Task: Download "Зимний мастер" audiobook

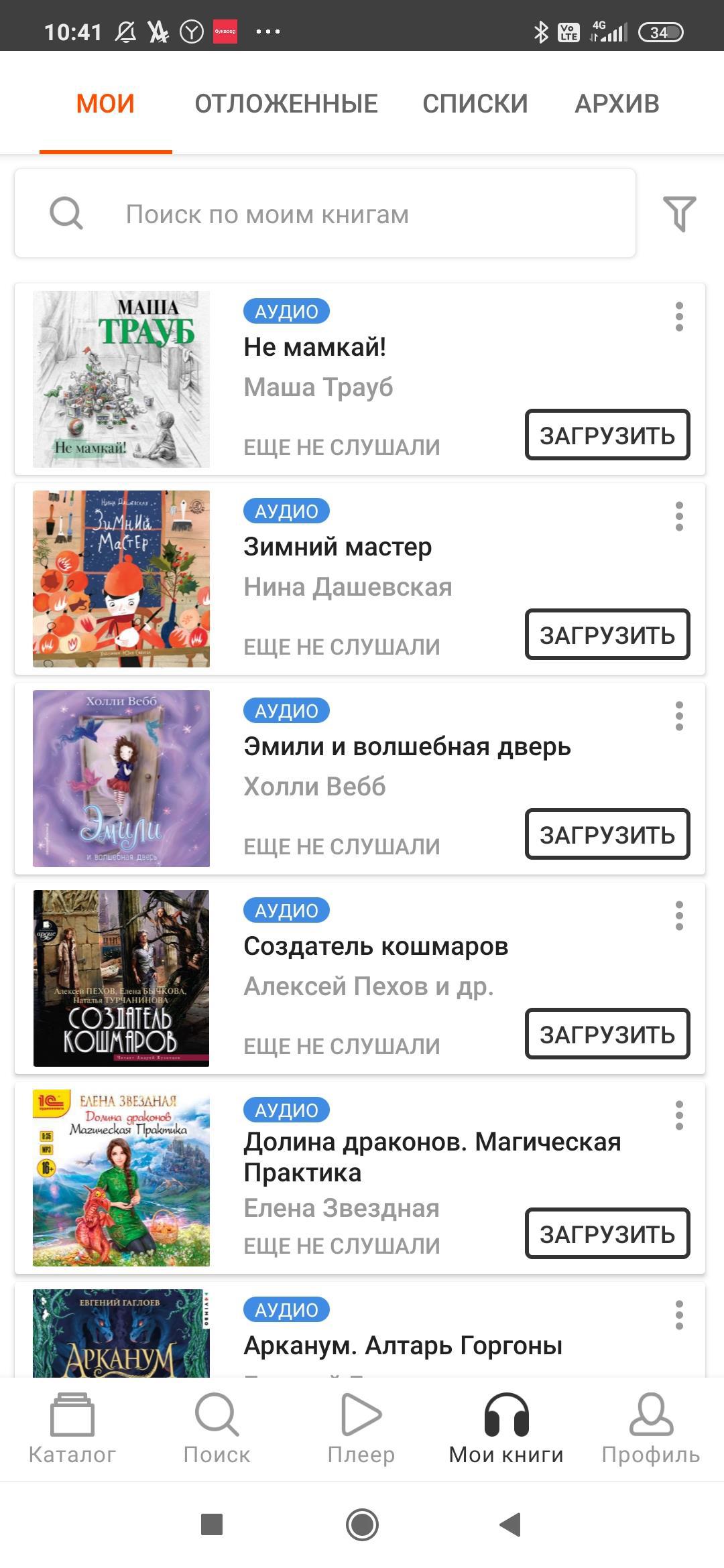Action: click(607, 635)
